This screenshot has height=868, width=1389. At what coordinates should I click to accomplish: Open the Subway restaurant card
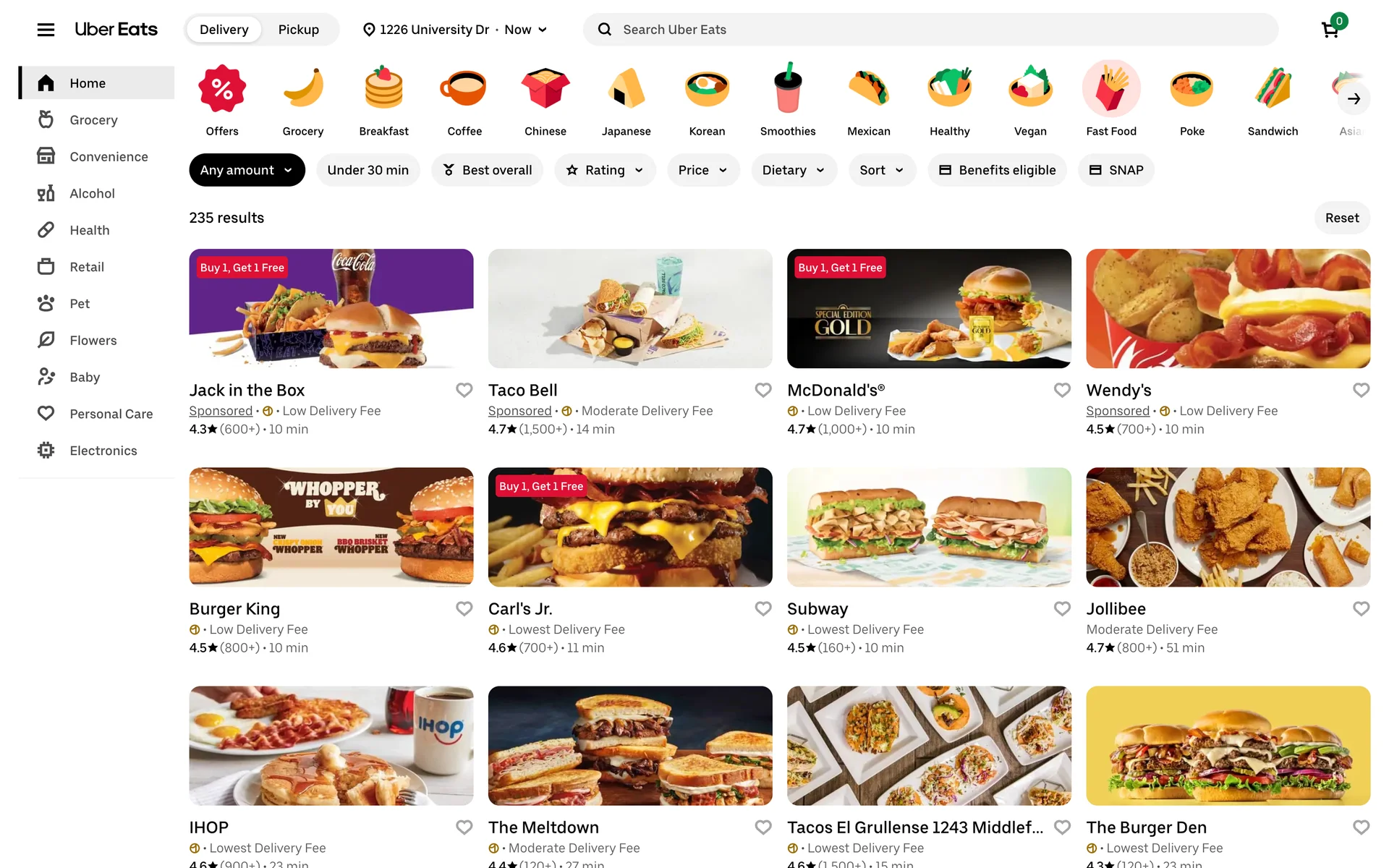(x=928, y=528)
